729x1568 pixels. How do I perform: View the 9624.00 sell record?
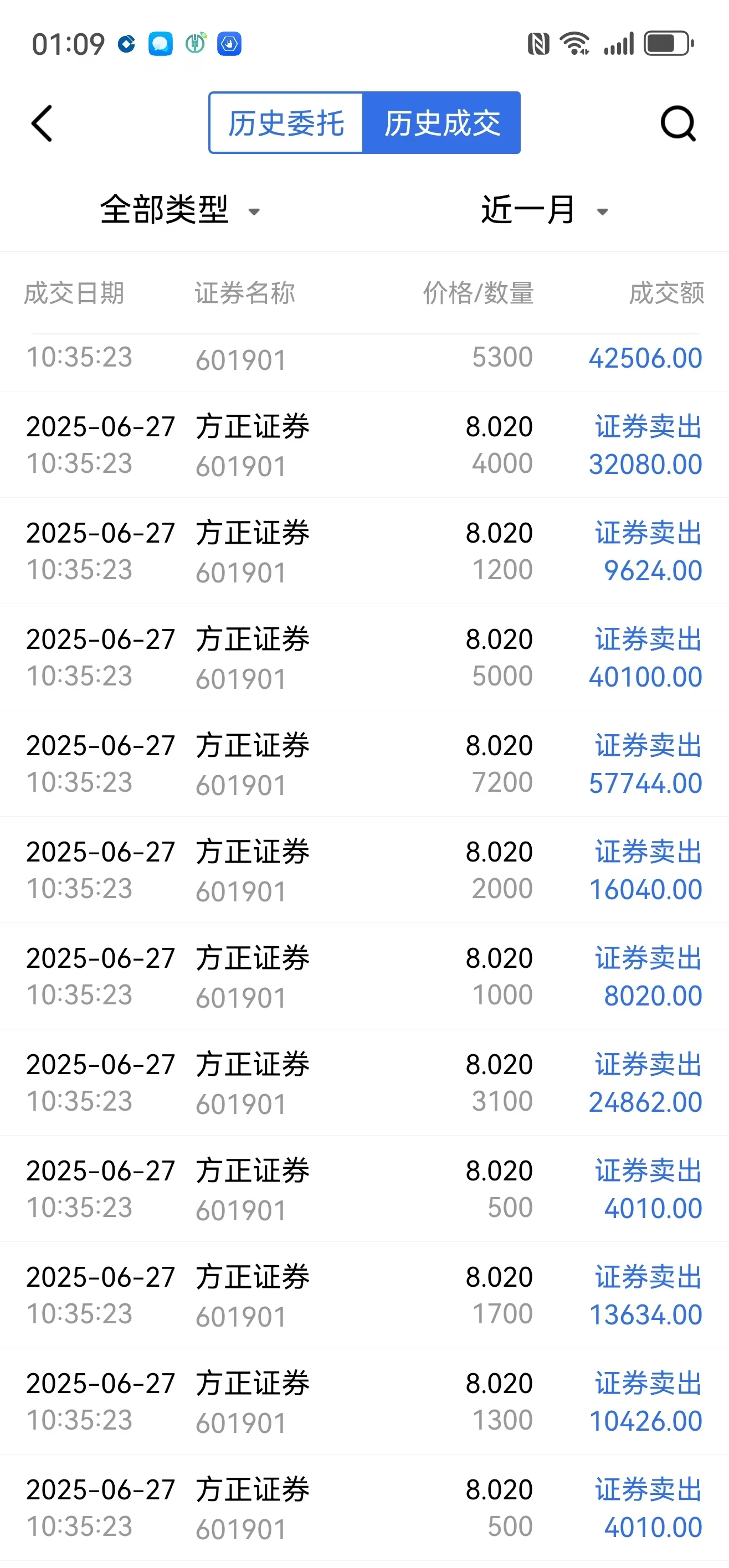pyautogui.click(x=364, y=551)
